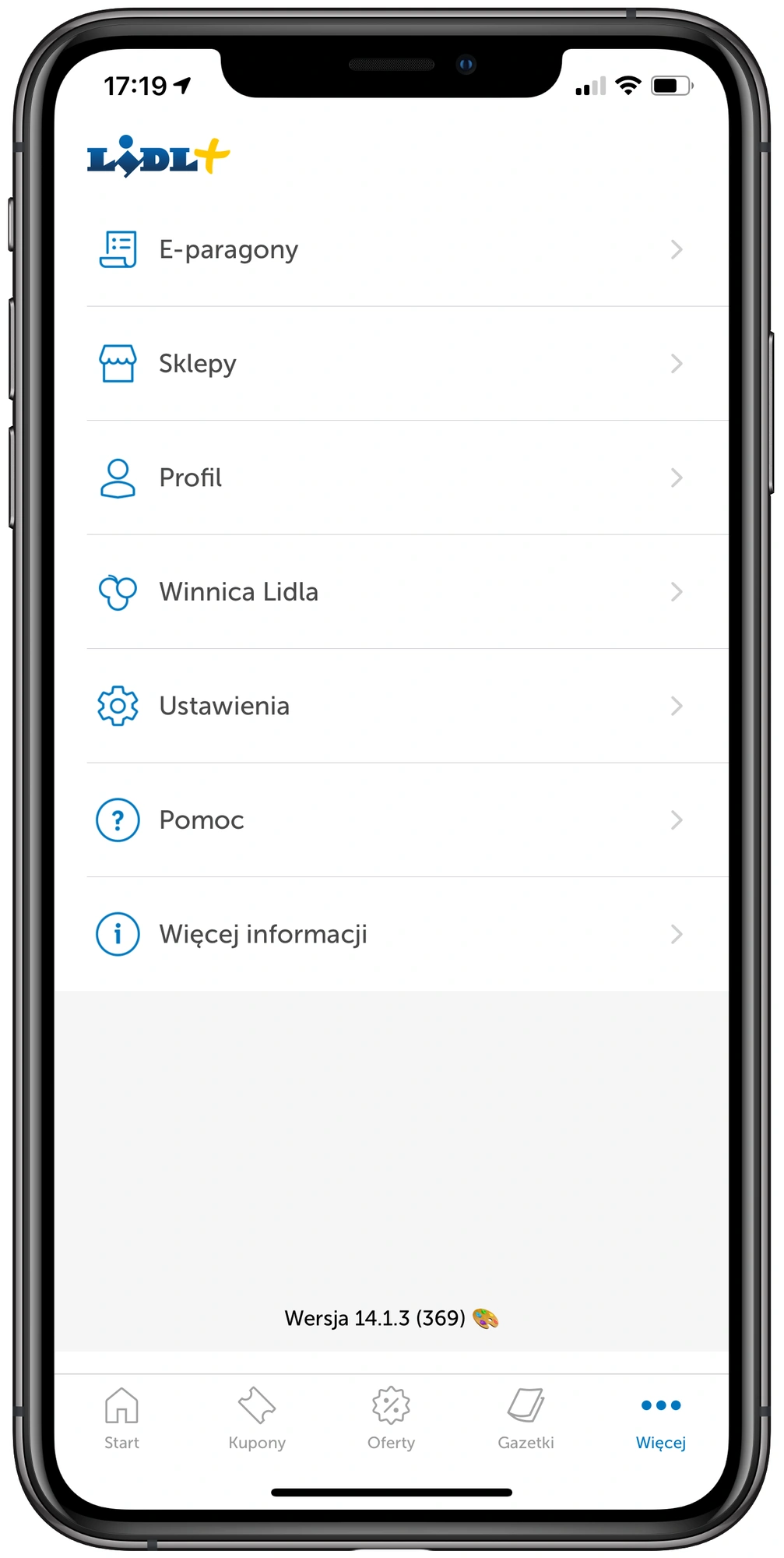Viewport: 784px width, 1558px height.
Task: Open the Sklepy store finder row
Action: pos(392,364)
